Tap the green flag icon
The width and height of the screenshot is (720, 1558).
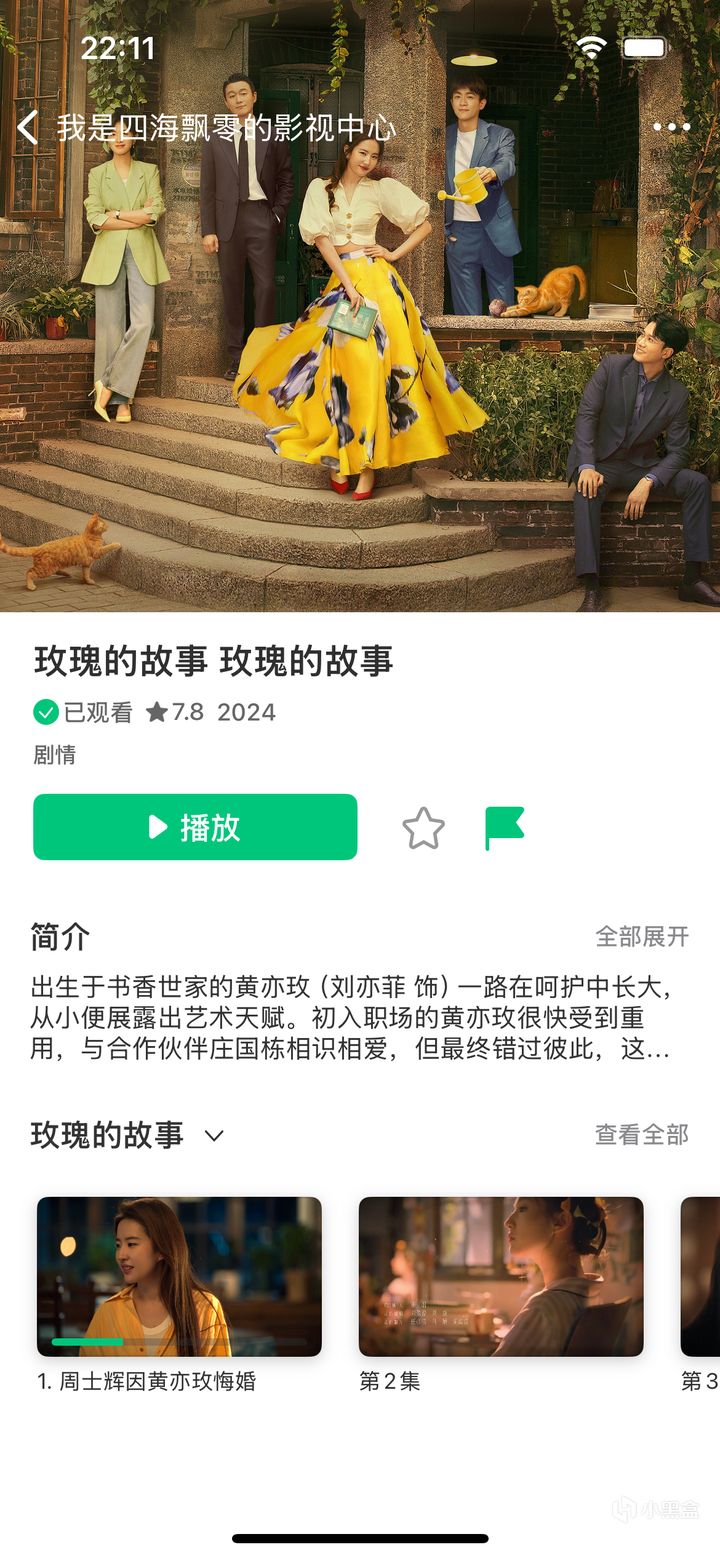[x=505, y=828]
